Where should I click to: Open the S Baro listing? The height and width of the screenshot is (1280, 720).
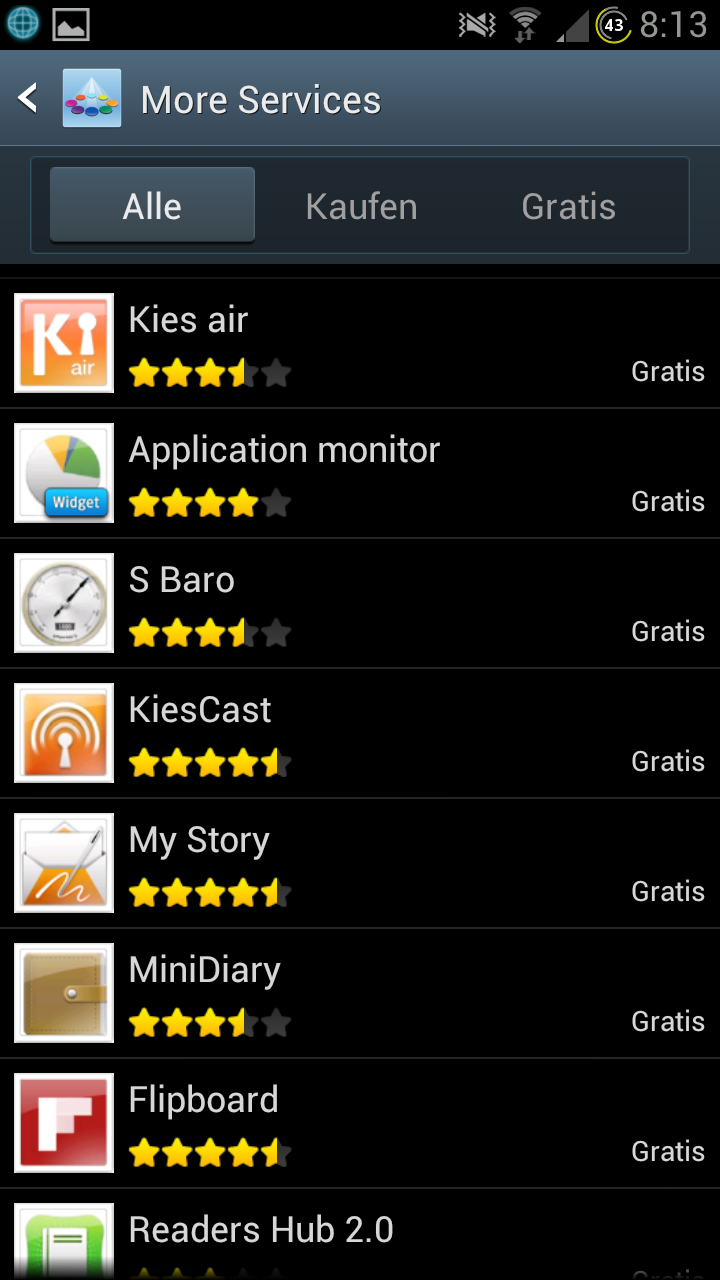360,603
